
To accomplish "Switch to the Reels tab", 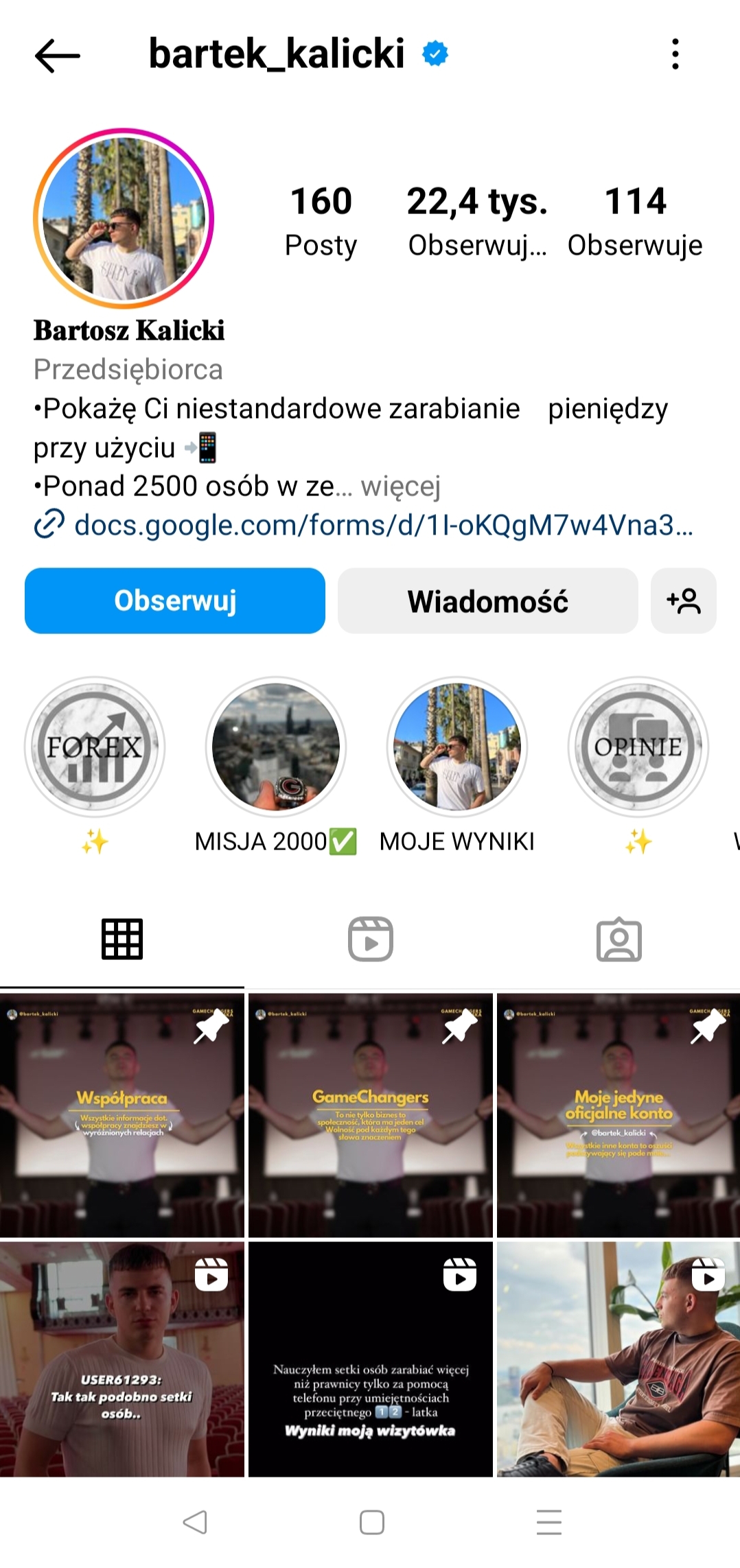I will [x=371, y=939].
